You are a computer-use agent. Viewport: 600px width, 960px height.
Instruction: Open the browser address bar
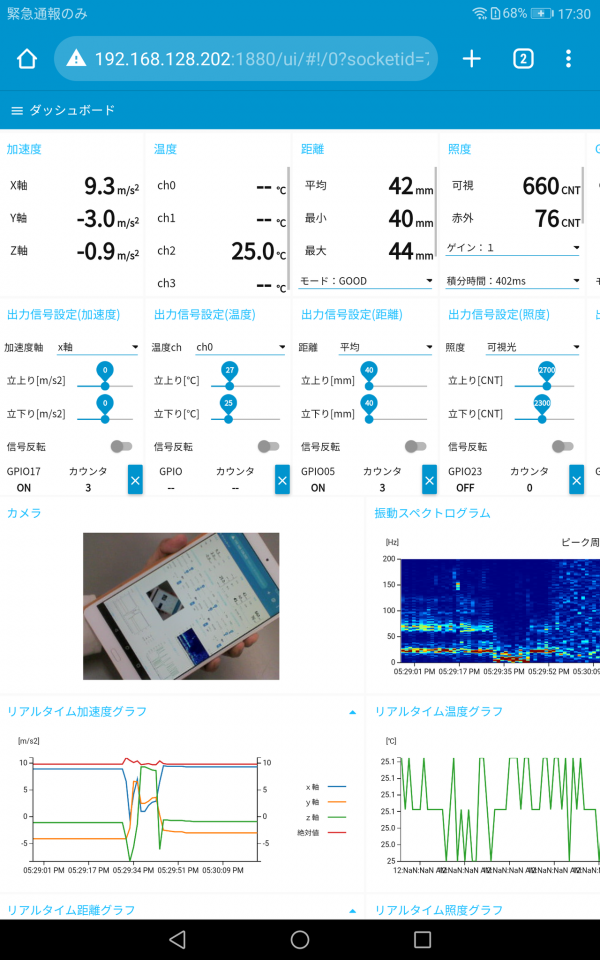(x=246, y=59)
